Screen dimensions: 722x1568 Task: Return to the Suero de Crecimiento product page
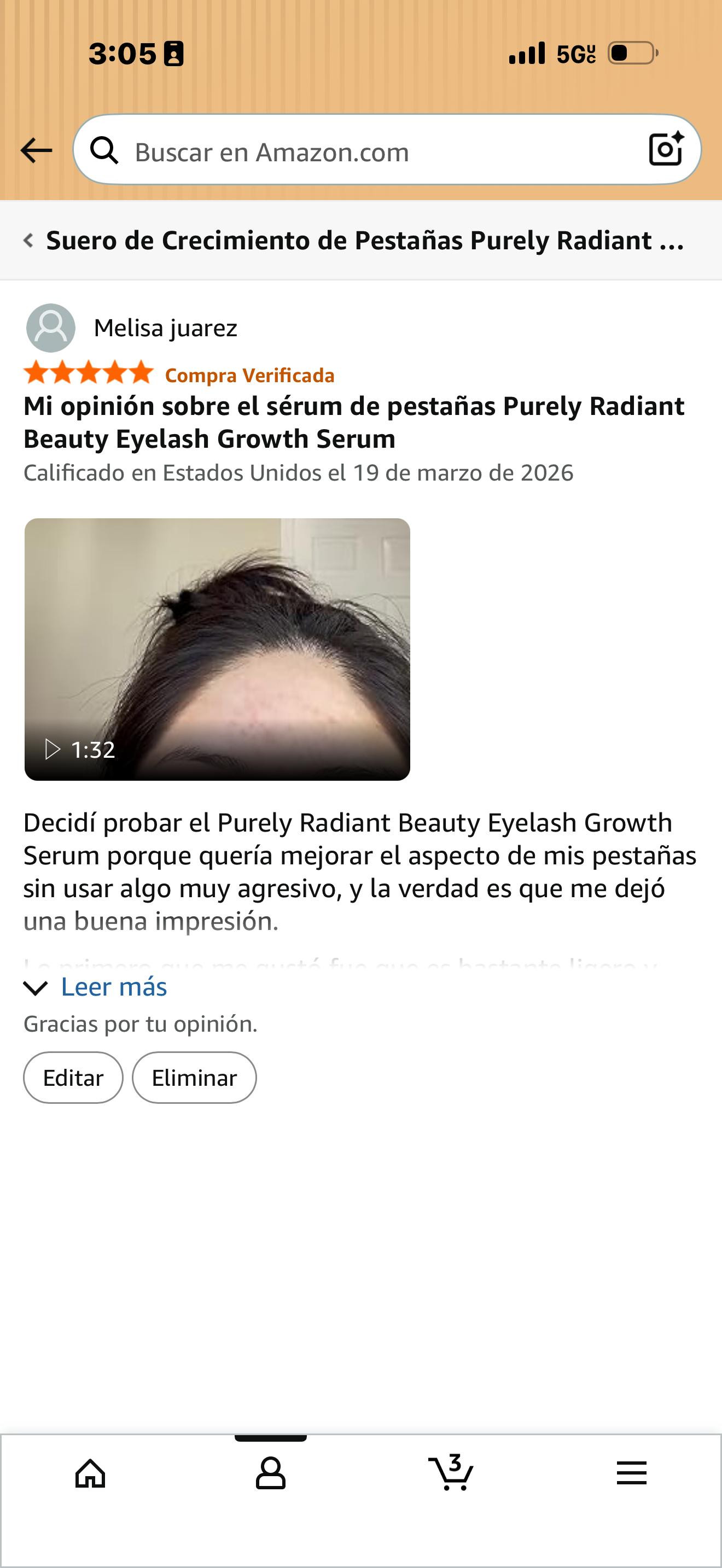pyautogui.click(x=354, y=241)
